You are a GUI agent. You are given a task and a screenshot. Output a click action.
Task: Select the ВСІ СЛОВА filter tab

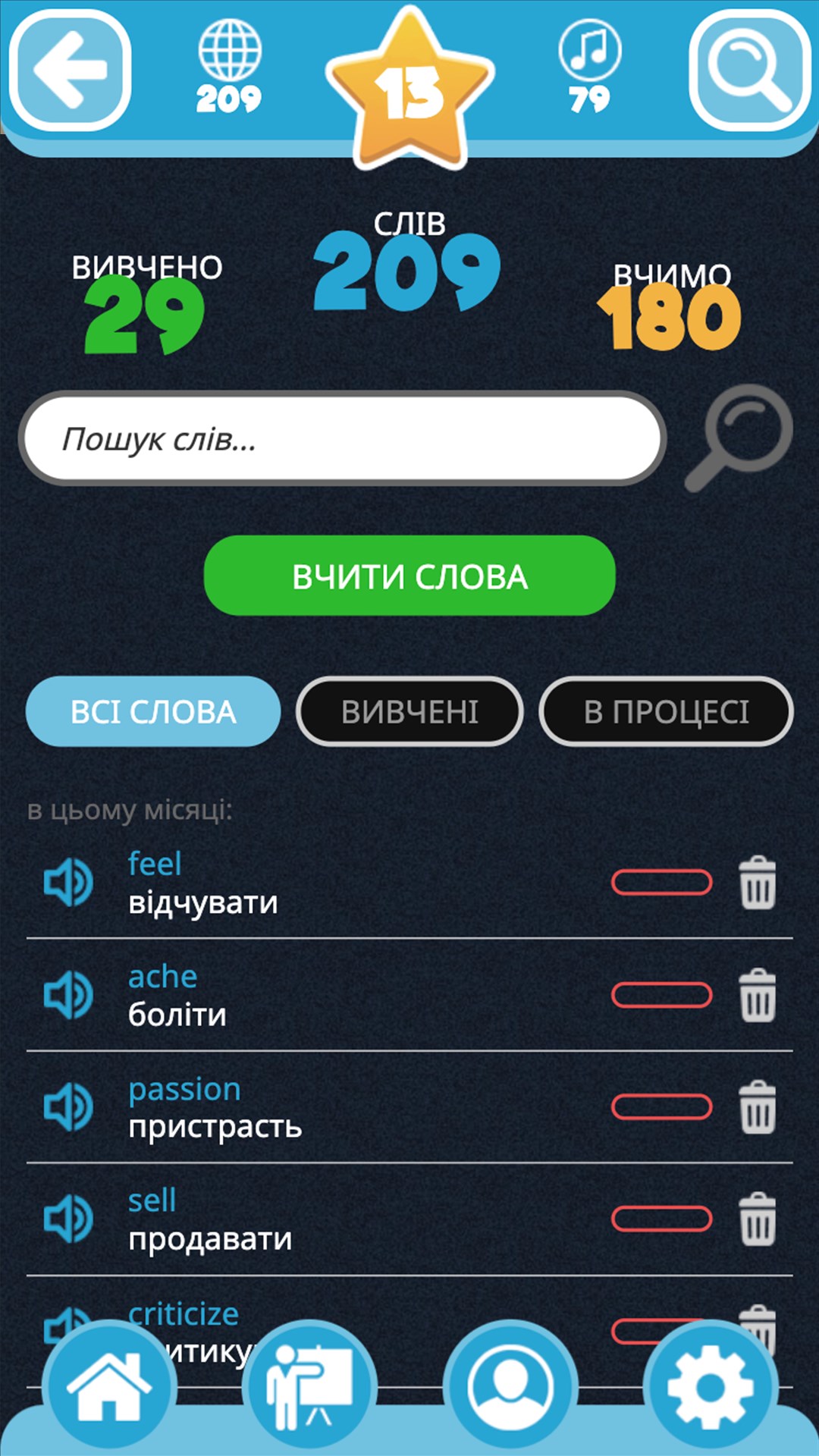point(153,712)
